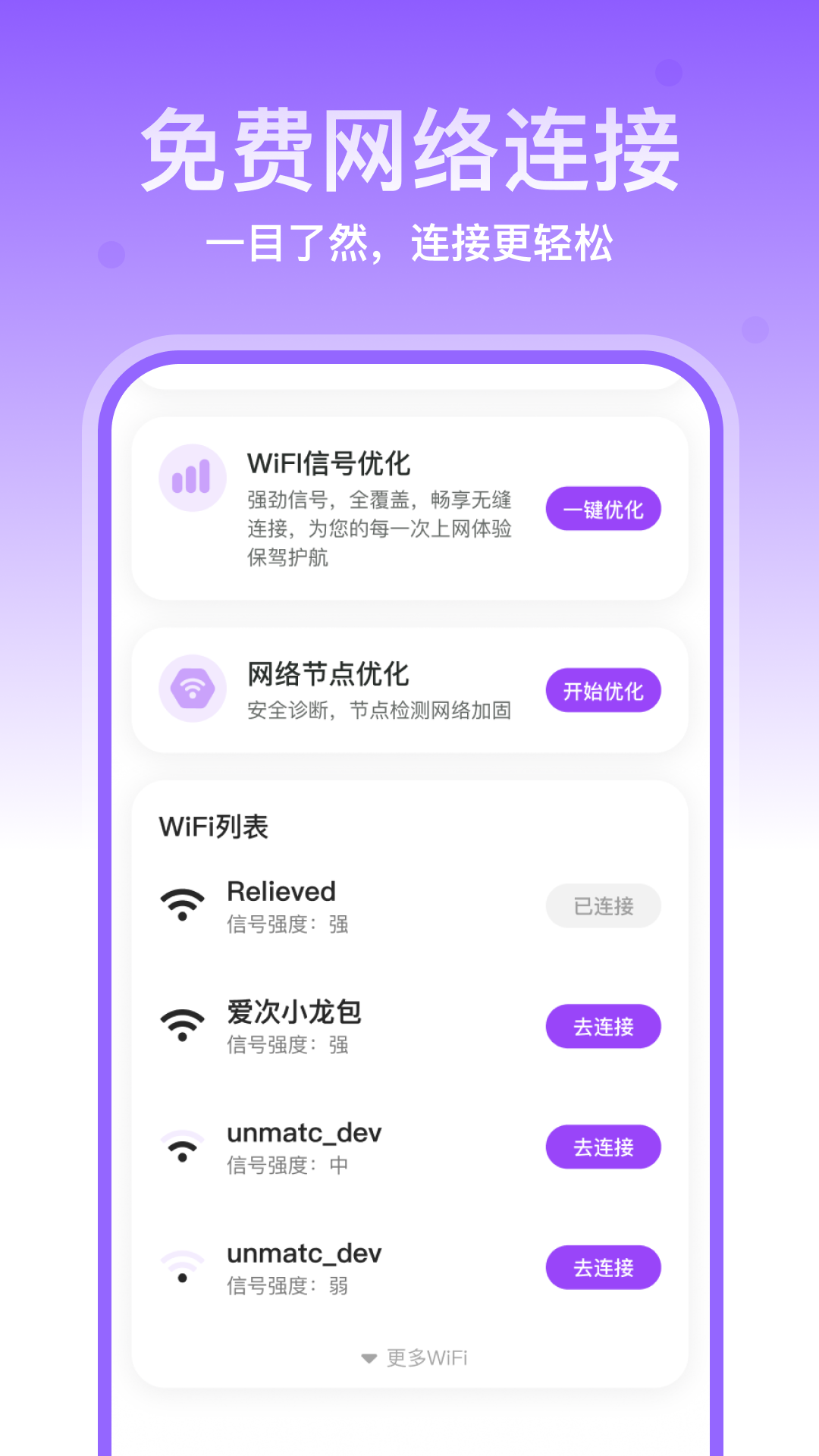819x1456 pixels.
Task: Click the chevron beside 更多WiFi
Action: (x=367, y=1357)
